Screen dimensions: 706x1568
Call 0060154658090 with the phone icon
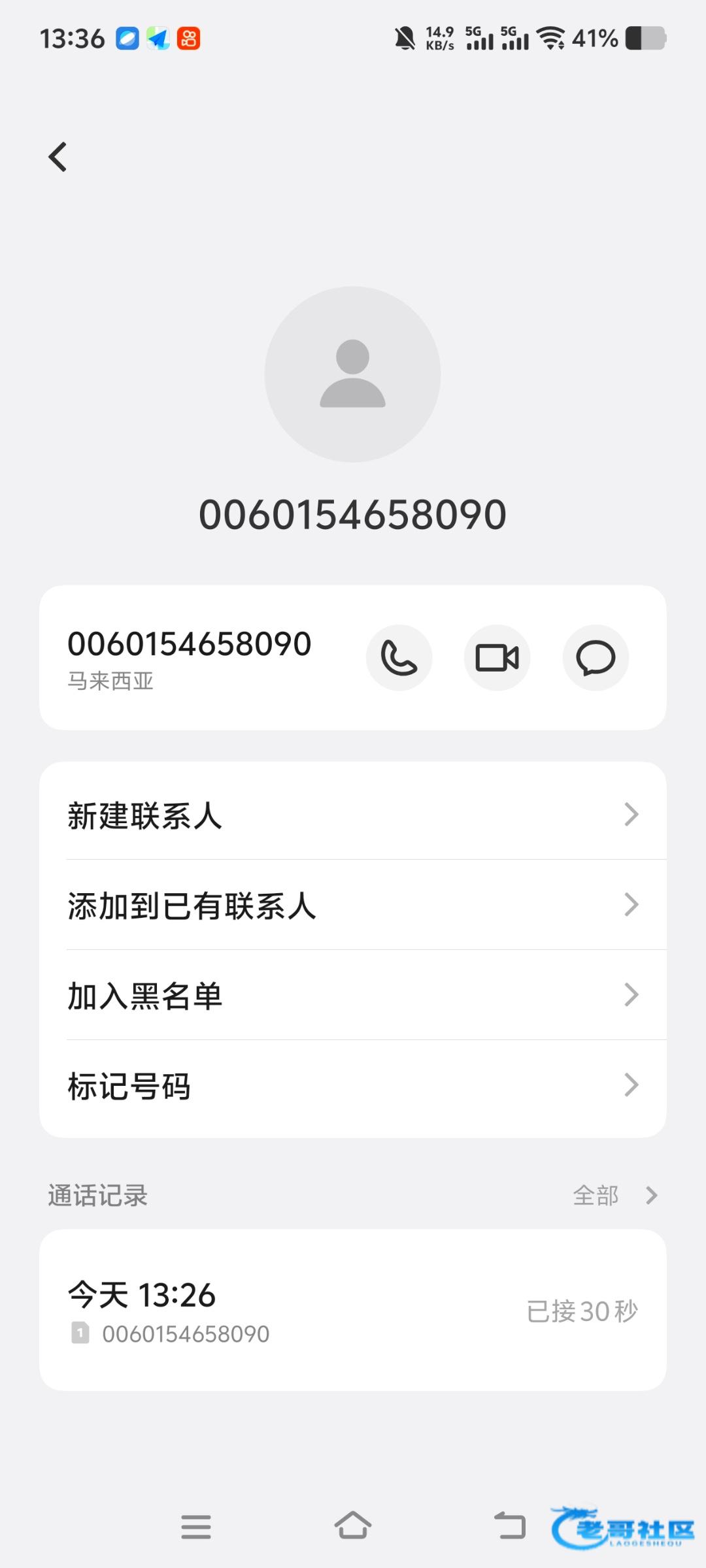399,658
